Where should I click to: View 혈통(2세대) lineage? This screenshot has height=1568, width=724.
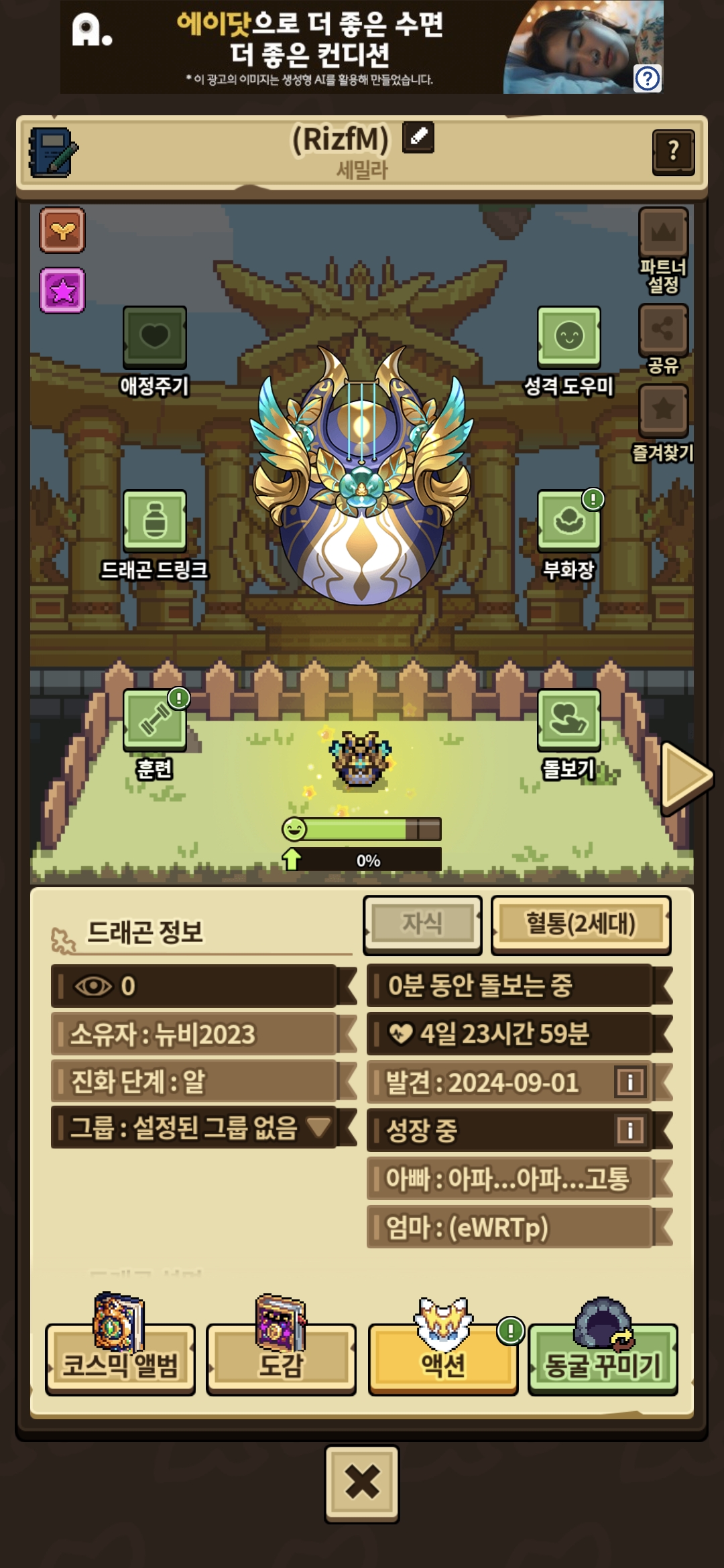coord(581,924)
